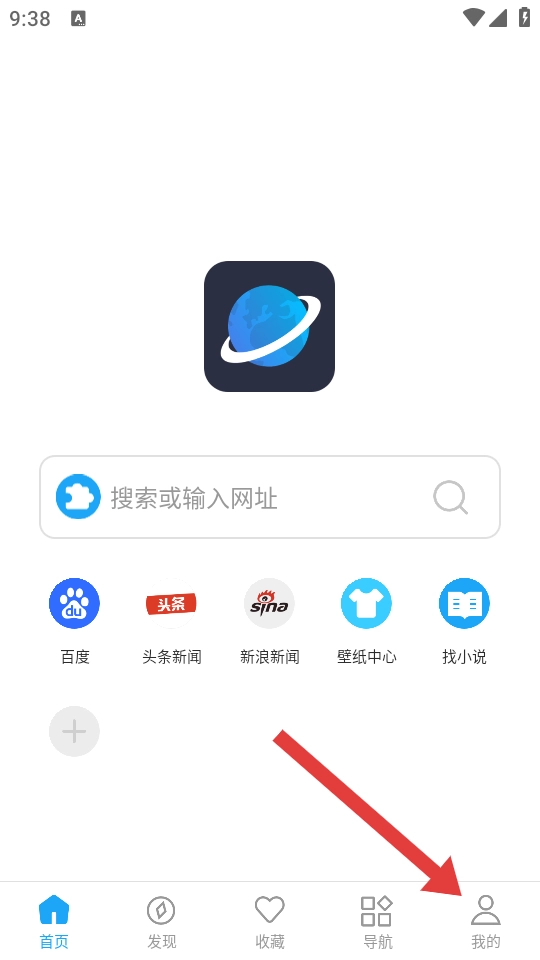Switch to the 首页 tab
The height and width of the screenshot is (960, 540).
click(54, 922)
